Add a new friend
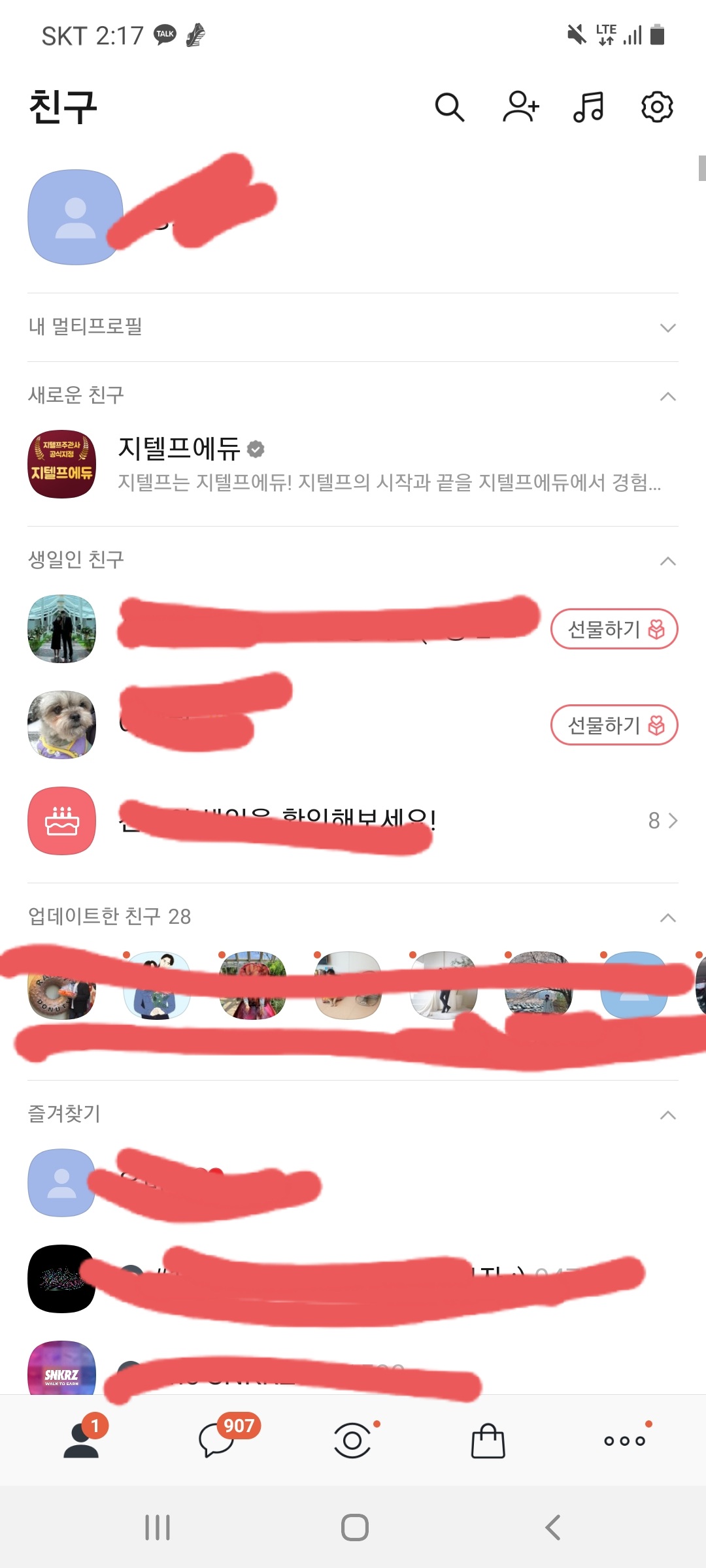 (x=520, y=107)
